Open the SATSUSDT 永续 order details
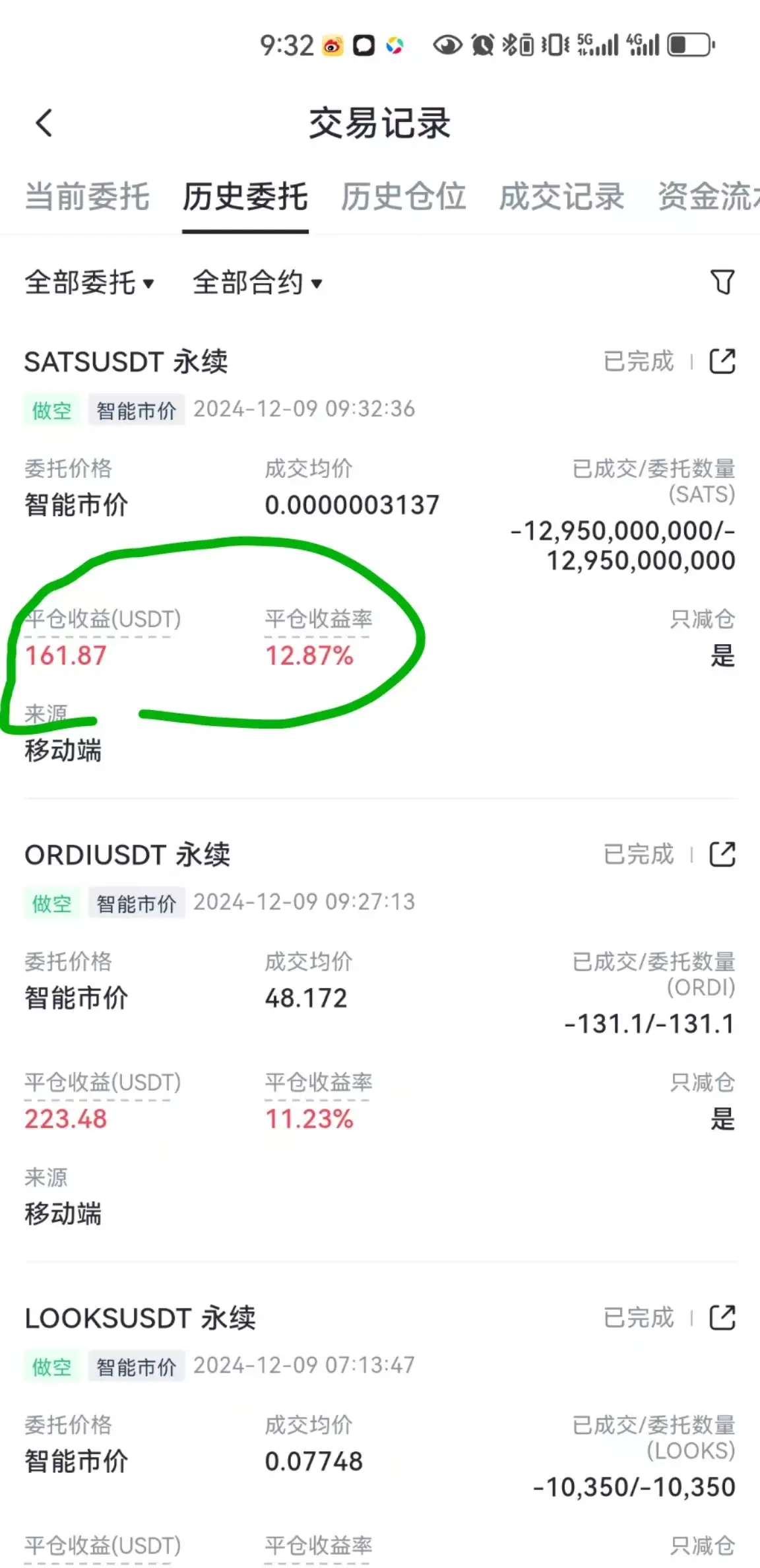The image size is (760, 1568). click(x=127, y=362)
